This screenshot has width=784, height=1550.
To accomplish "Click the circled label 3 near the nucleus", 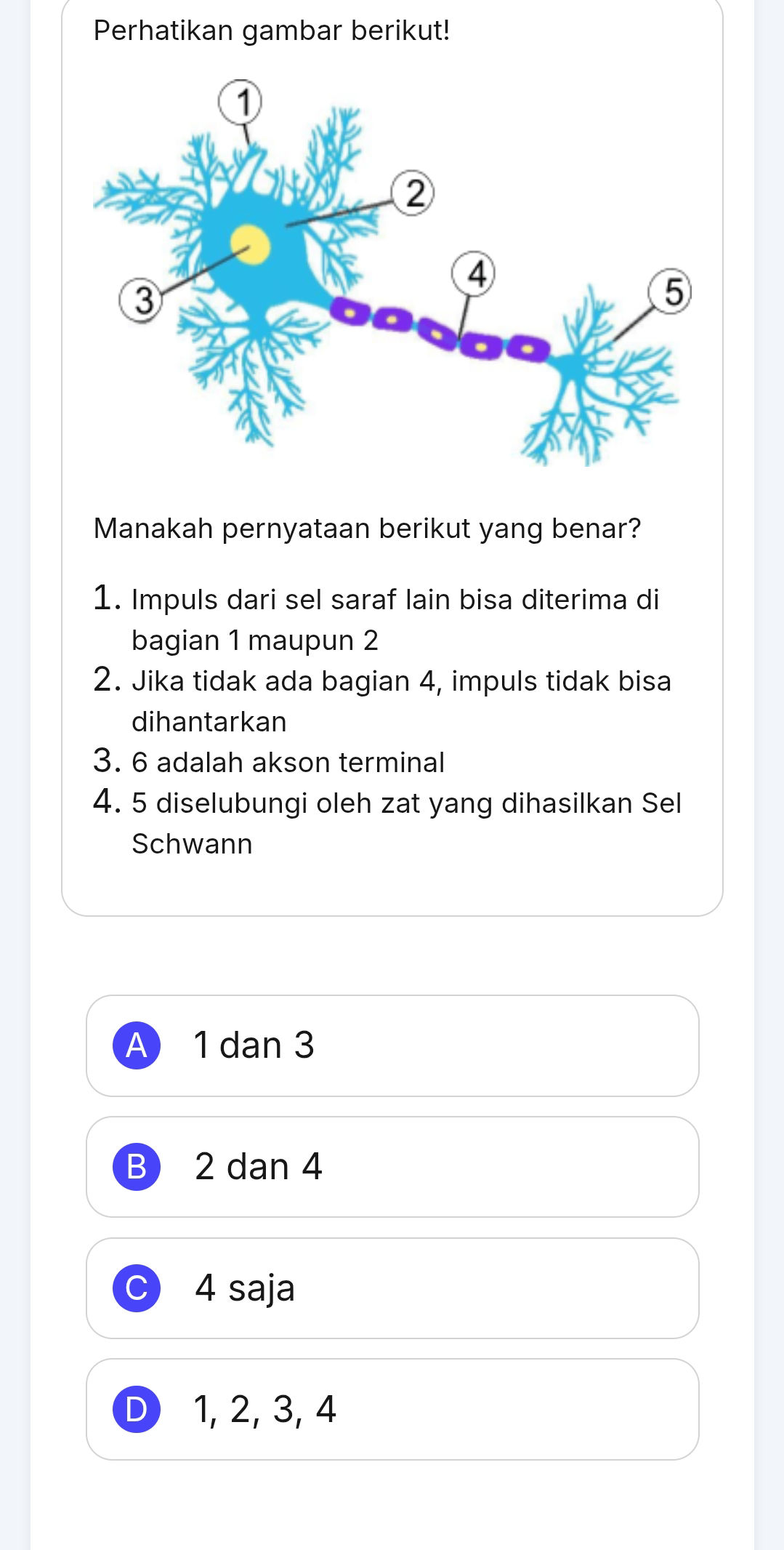I will [x=144, y=300].
